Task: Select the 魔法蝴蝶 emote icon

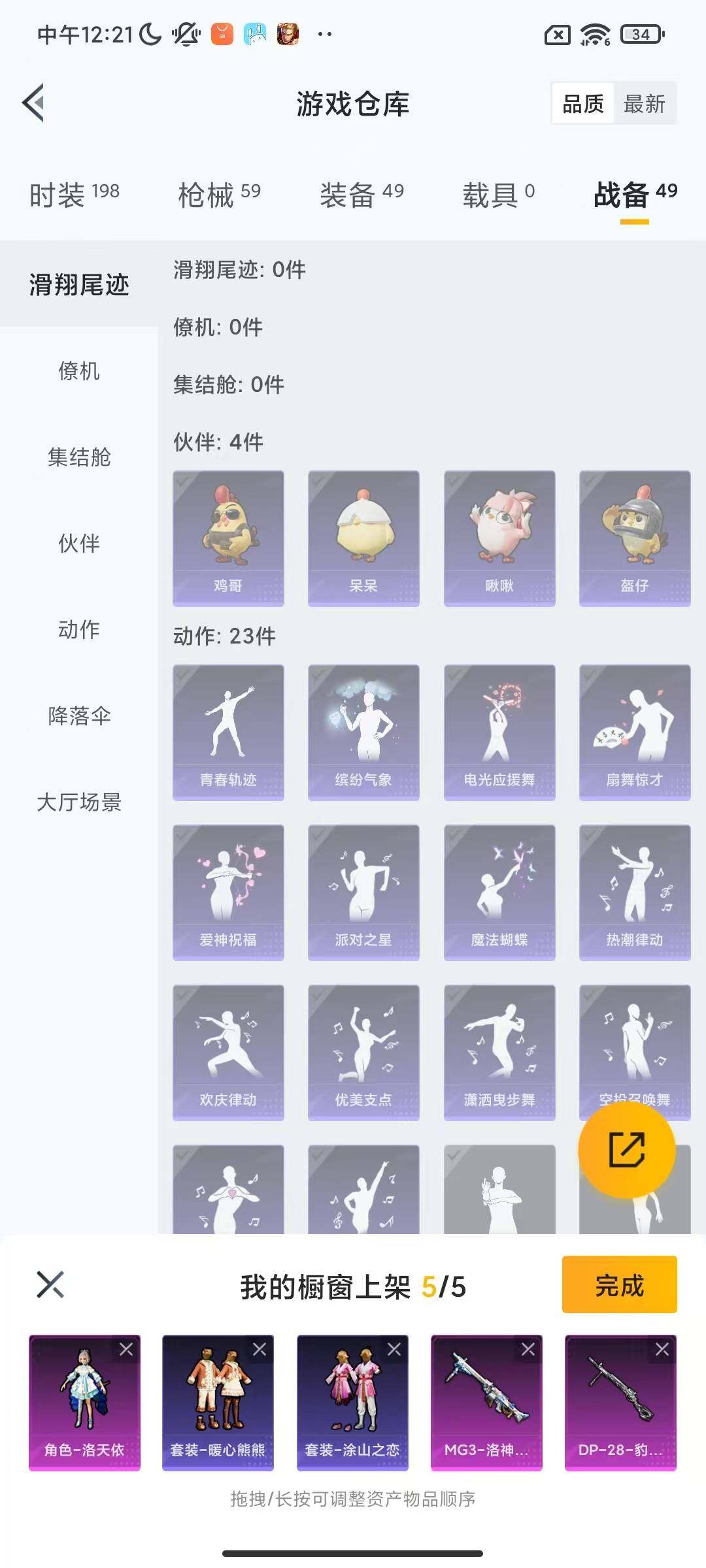Action: click(x=499, y=889)
